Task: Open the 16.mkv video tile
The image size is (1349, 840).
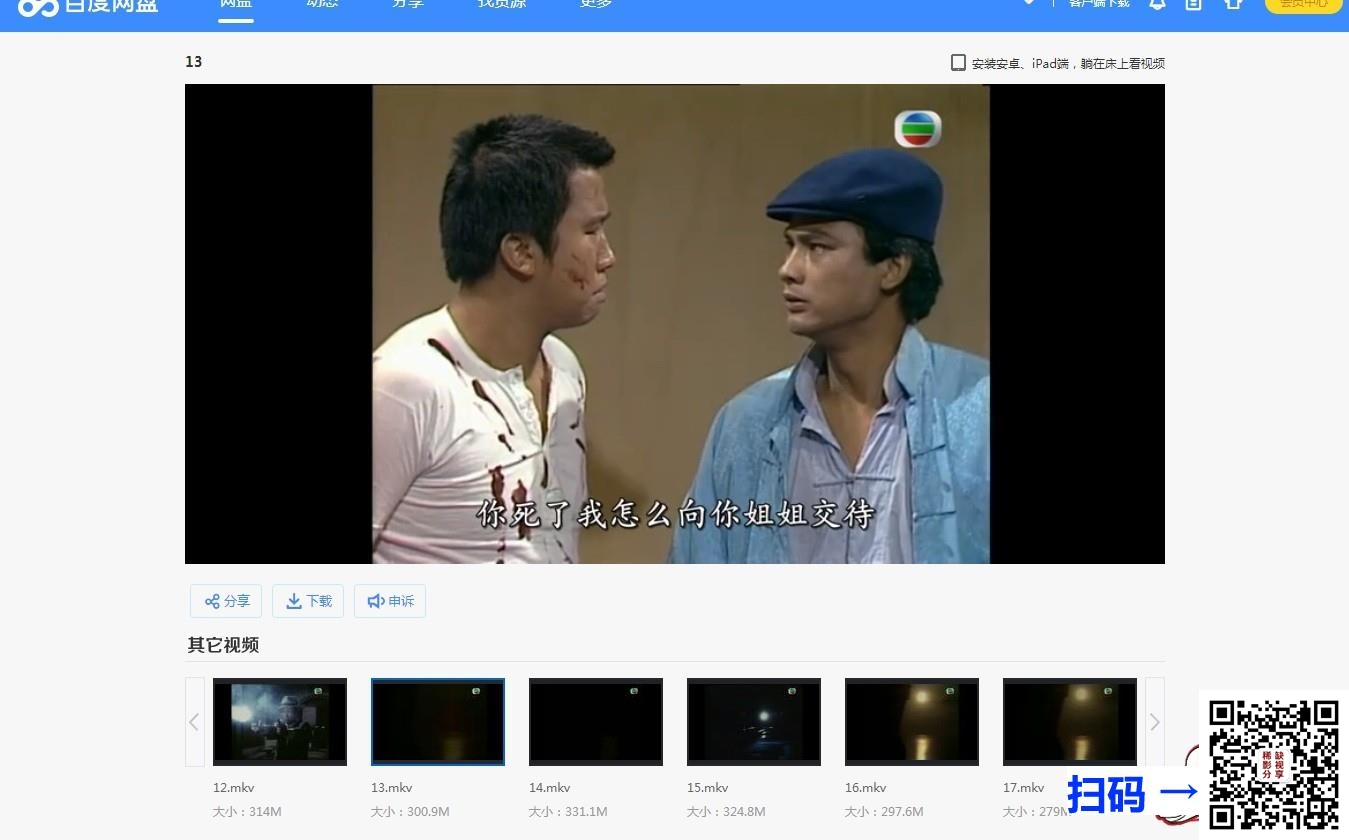Action: [912, 721]
